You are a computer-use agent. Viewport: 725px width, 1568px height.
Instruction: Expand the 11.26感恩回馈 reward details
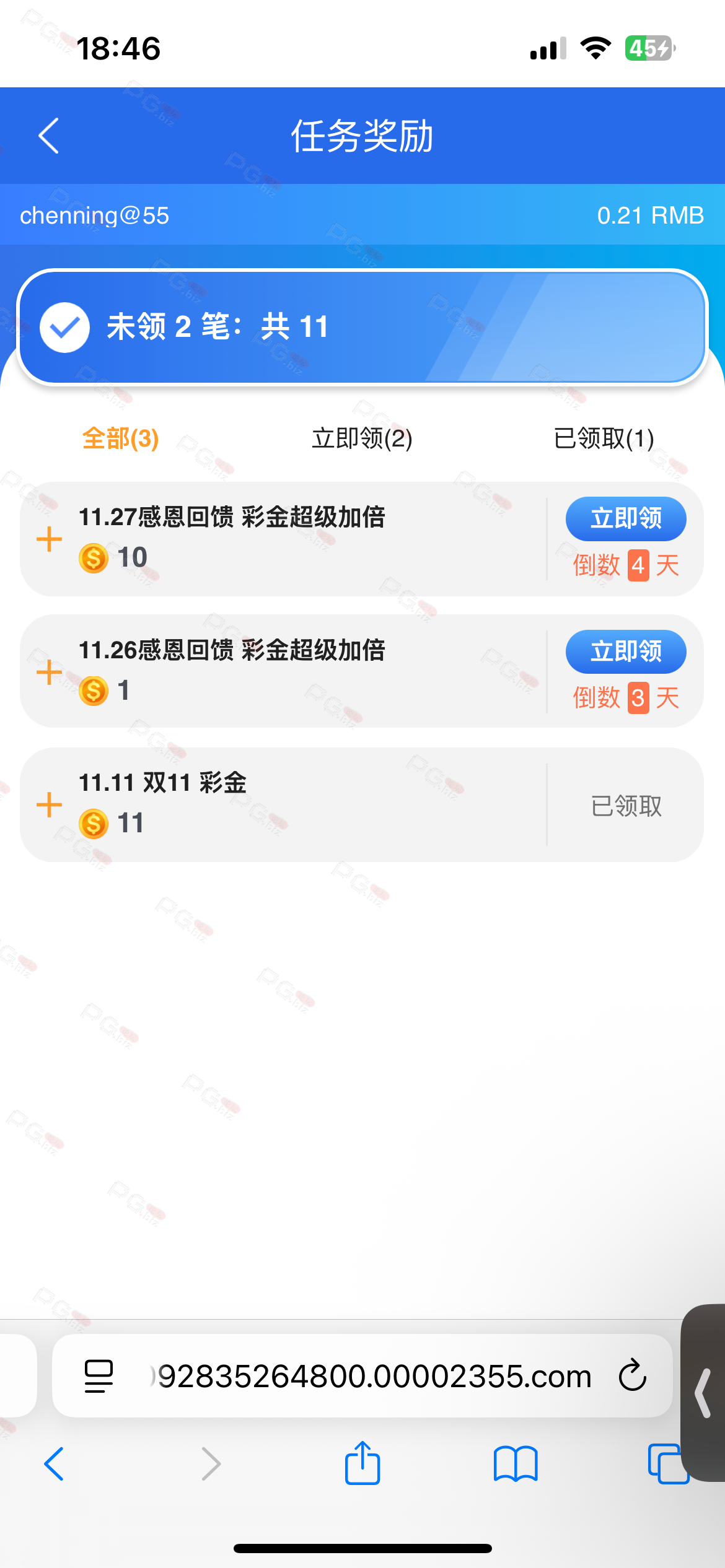pyautogui.click(x=50, y=672)
